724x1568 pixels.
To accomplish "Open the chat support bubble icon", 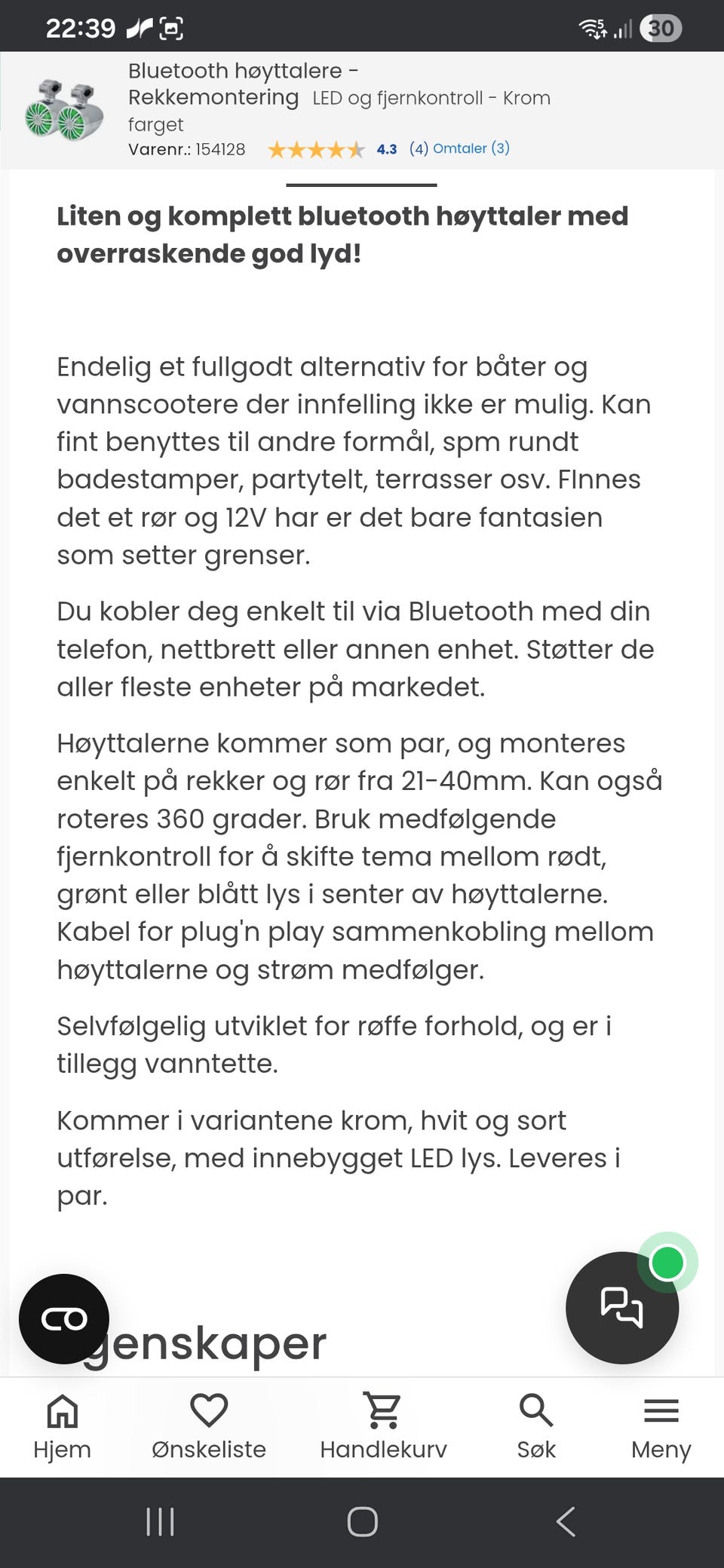I will tap(622, 1309).
